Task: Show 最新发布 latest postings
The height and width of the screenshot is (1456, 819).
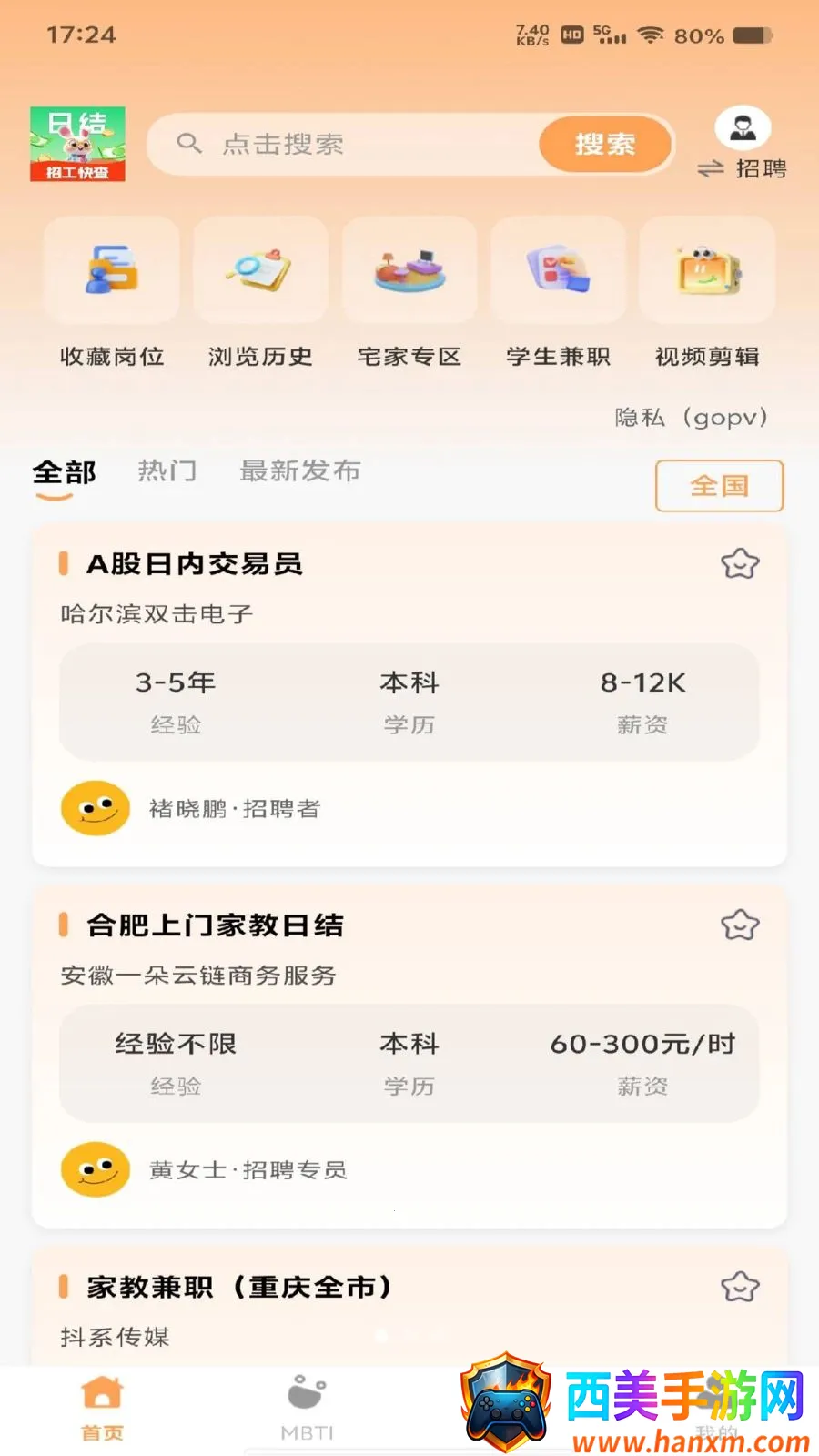Action: coord(300,471)
